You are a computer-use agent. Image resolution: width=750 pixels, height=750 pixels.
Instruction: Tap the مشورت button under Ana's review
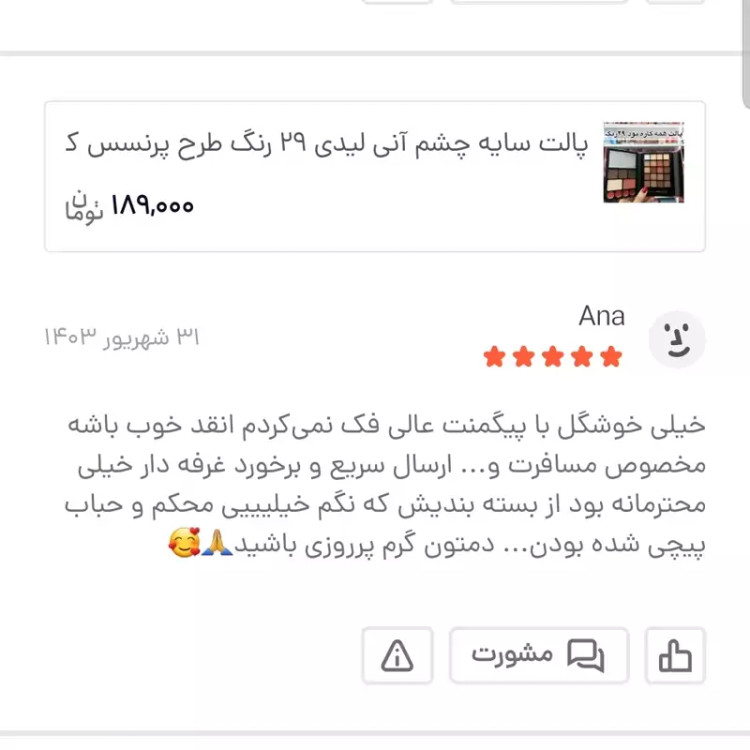pyautogui.click(x=538, y=656)
